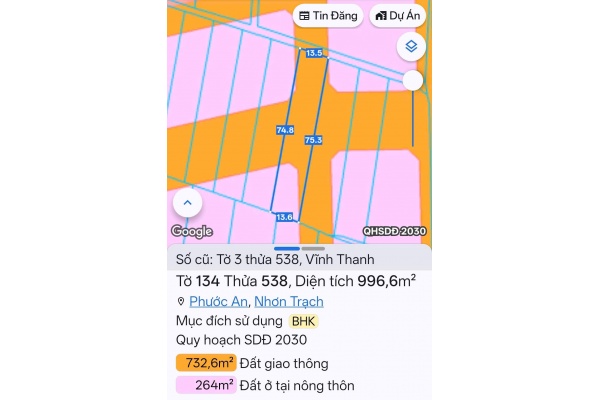Viewport: 600px width, 400px height.
Task: Tap the round white button below layers
Action: (412, 81)
